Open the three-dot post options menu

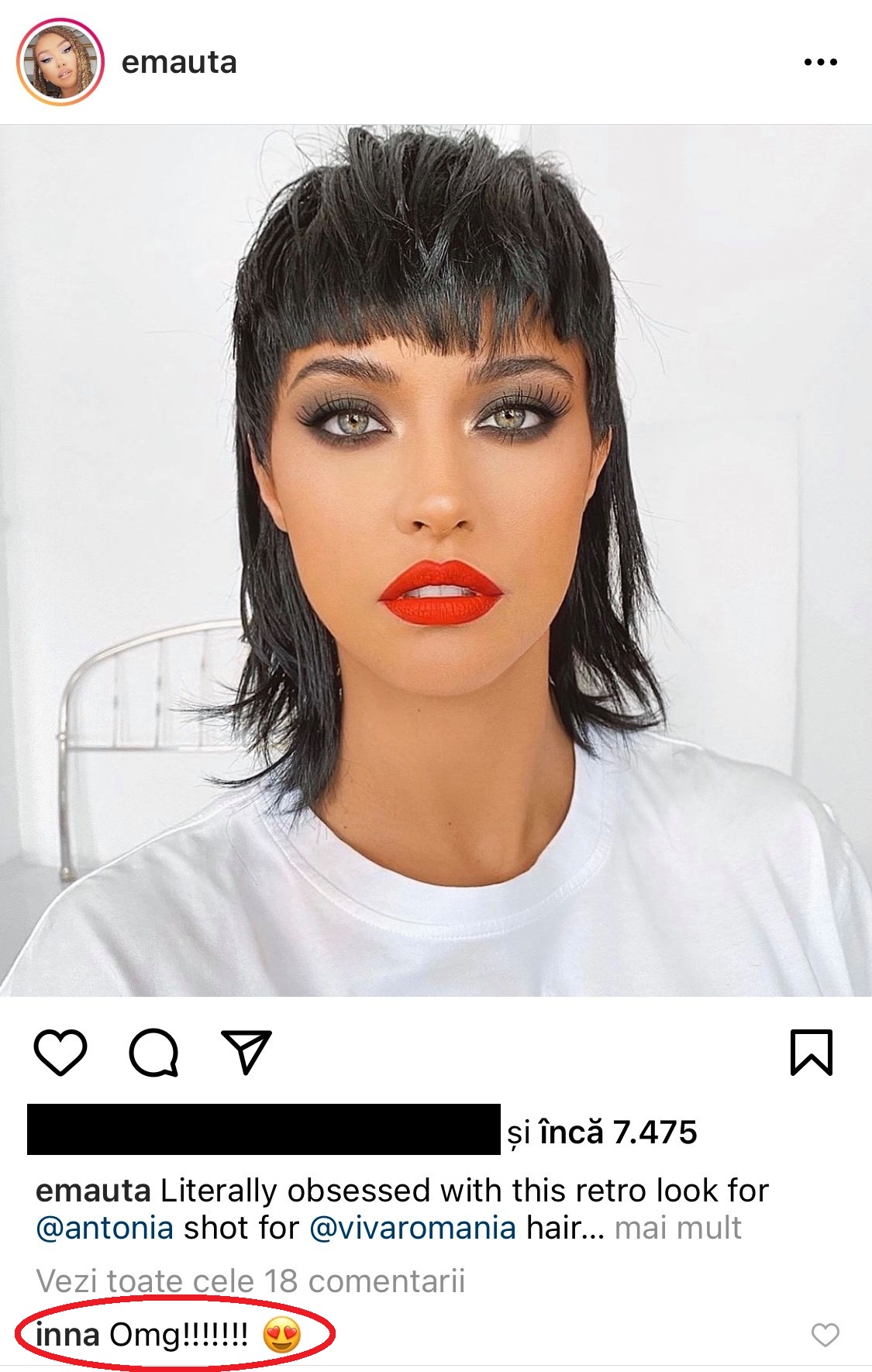click(x=820, y=62)
